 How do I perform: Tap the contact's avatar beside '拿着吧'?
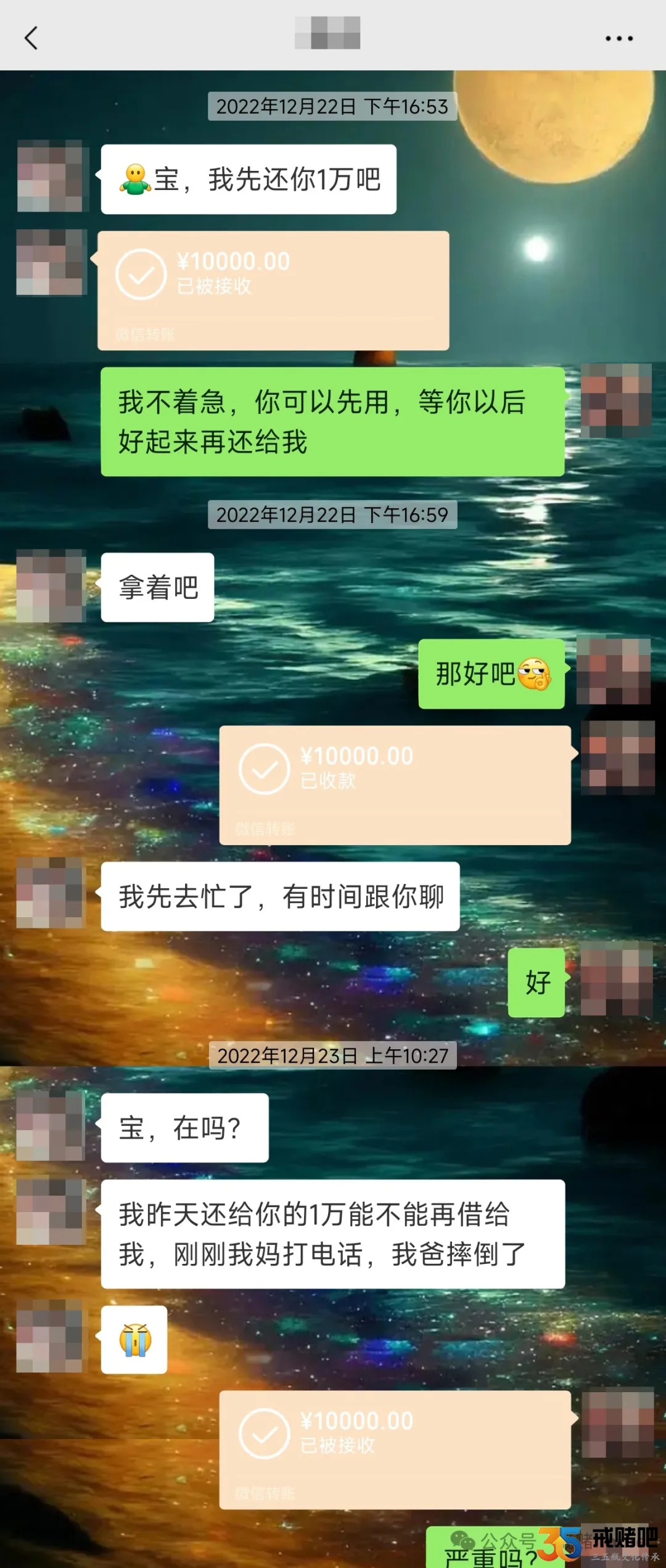click(x=51, y=586)
